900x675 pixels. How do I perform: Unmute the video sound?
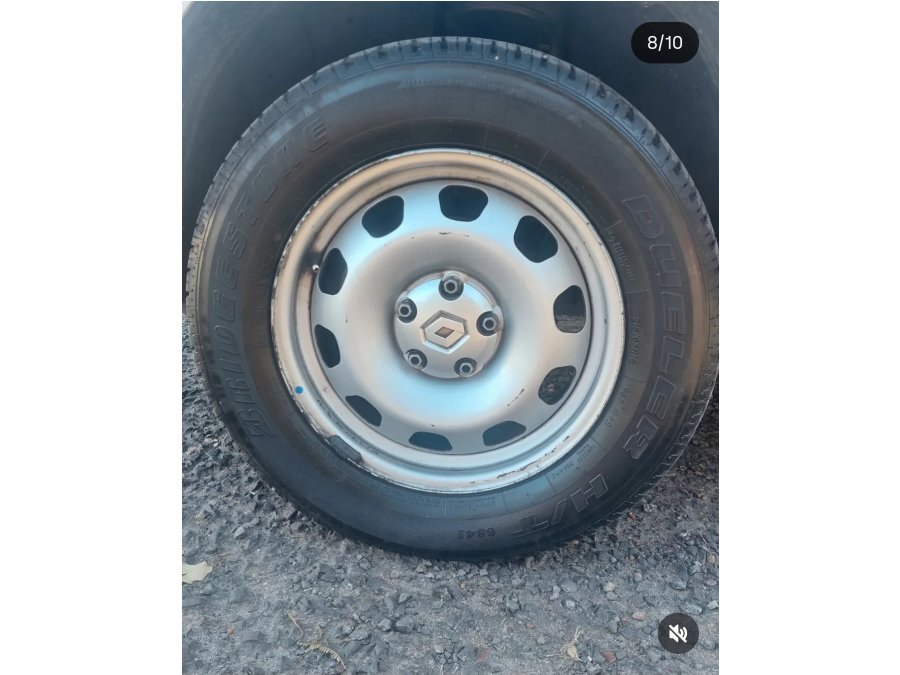[x=678, y=633]
